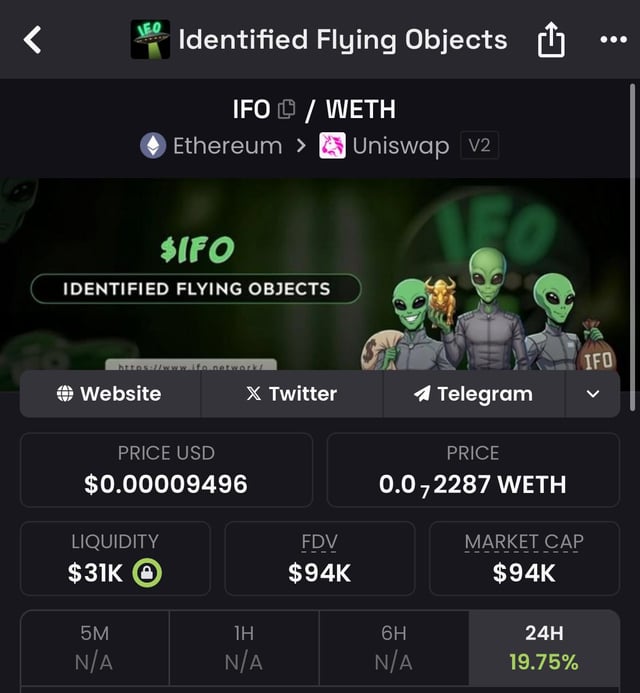Image resolution: width=640 pixels, height=693 pixels.
Task: Open the three-dot overflow menu
Action: click(612, 40)
